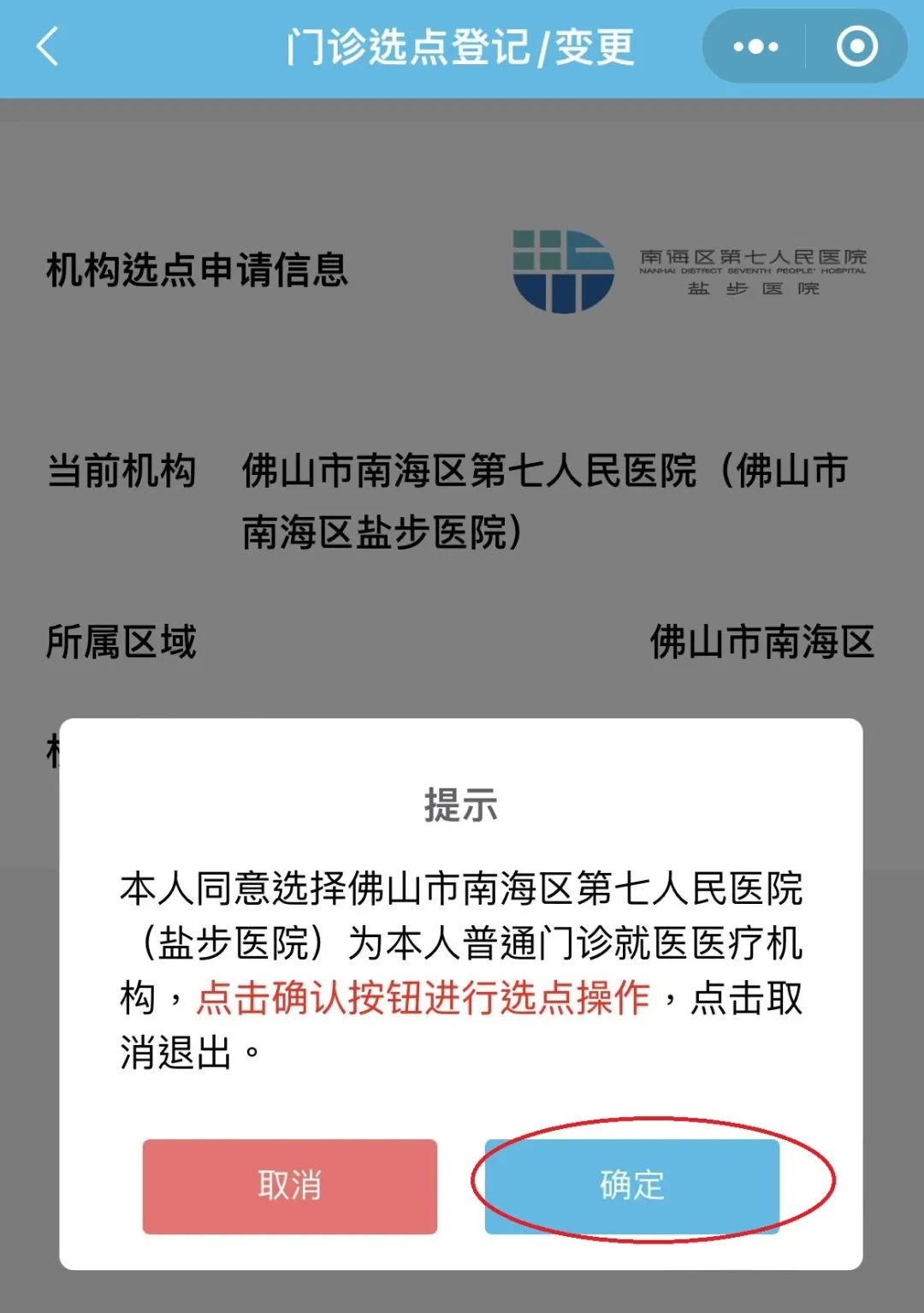This screenshot has width=924, height=1313.
Task: Open the mini program's three-dot menu
Action: (755, 46)
